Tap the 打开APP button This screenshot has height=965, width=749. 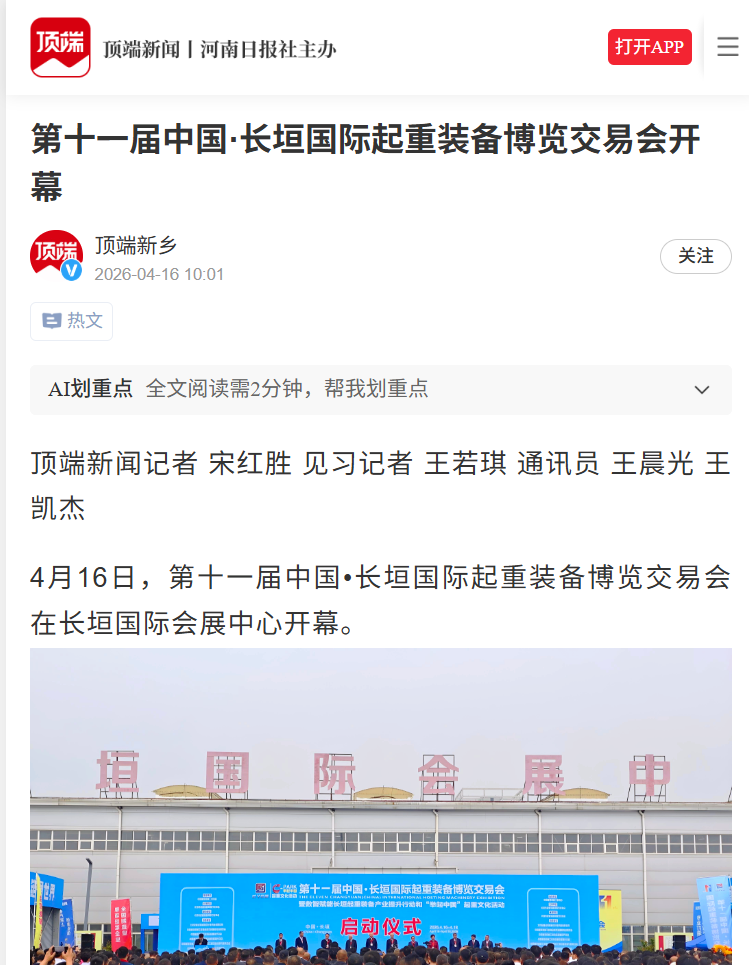pos(649,47)
